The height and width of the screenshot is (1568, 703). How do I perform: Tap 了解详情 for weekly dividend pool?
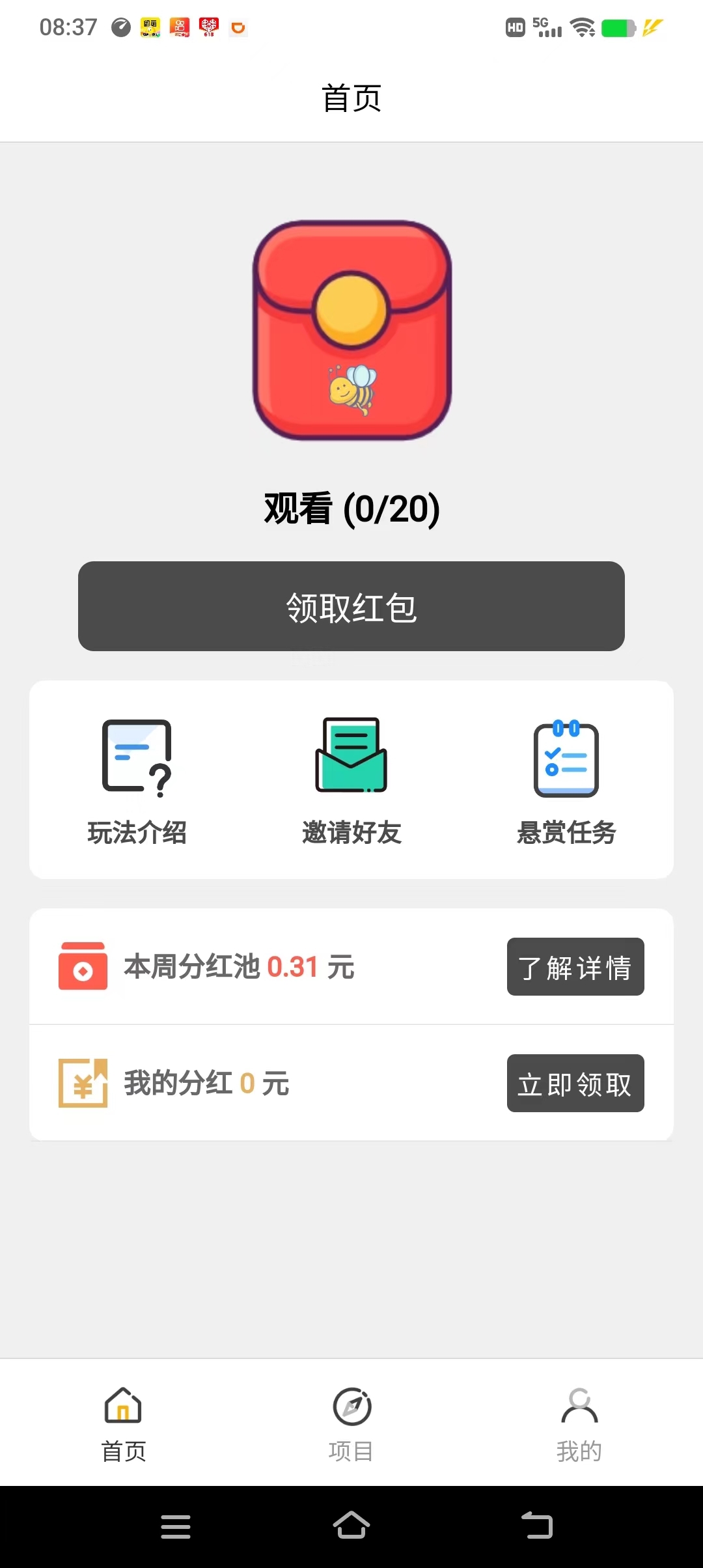coord(575,967)
